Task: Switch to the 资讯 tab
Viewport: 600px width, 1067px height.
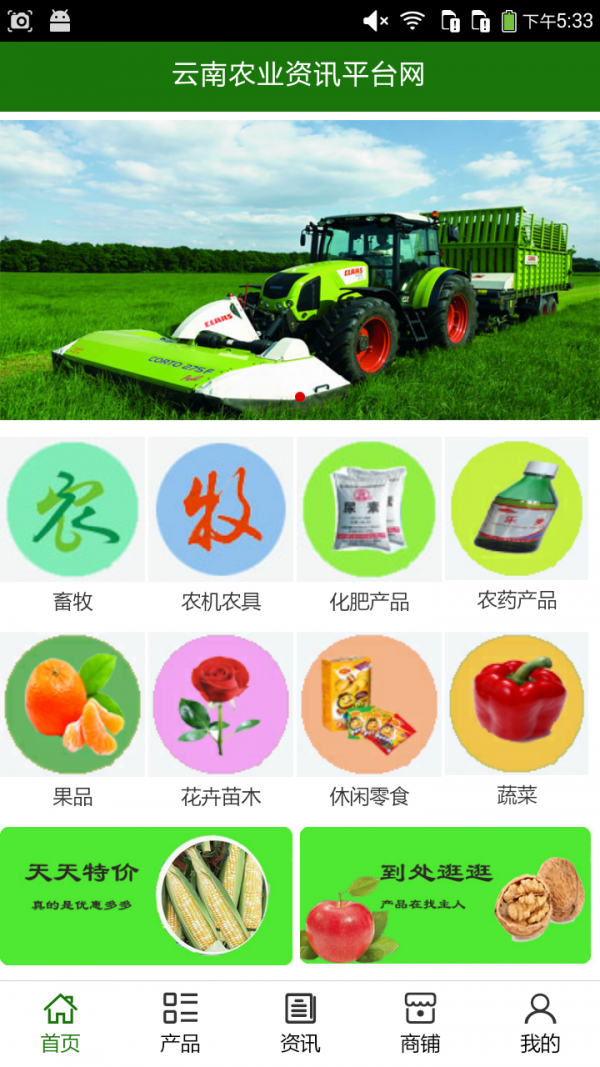Action: (x=300, y=1022)
